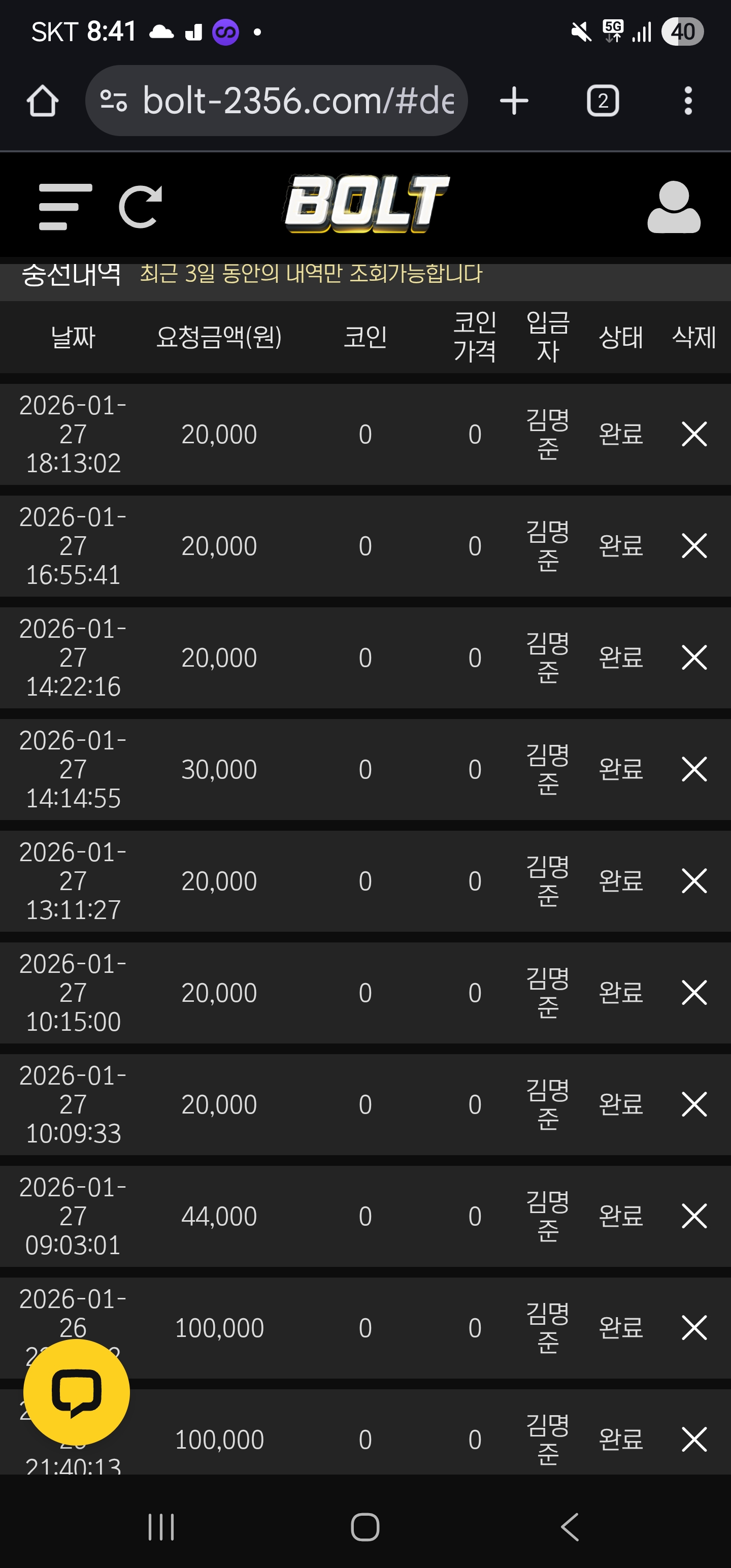Go back with the system back button
The height and width of the screenshot is (1568, 731).
point(570,1526)
